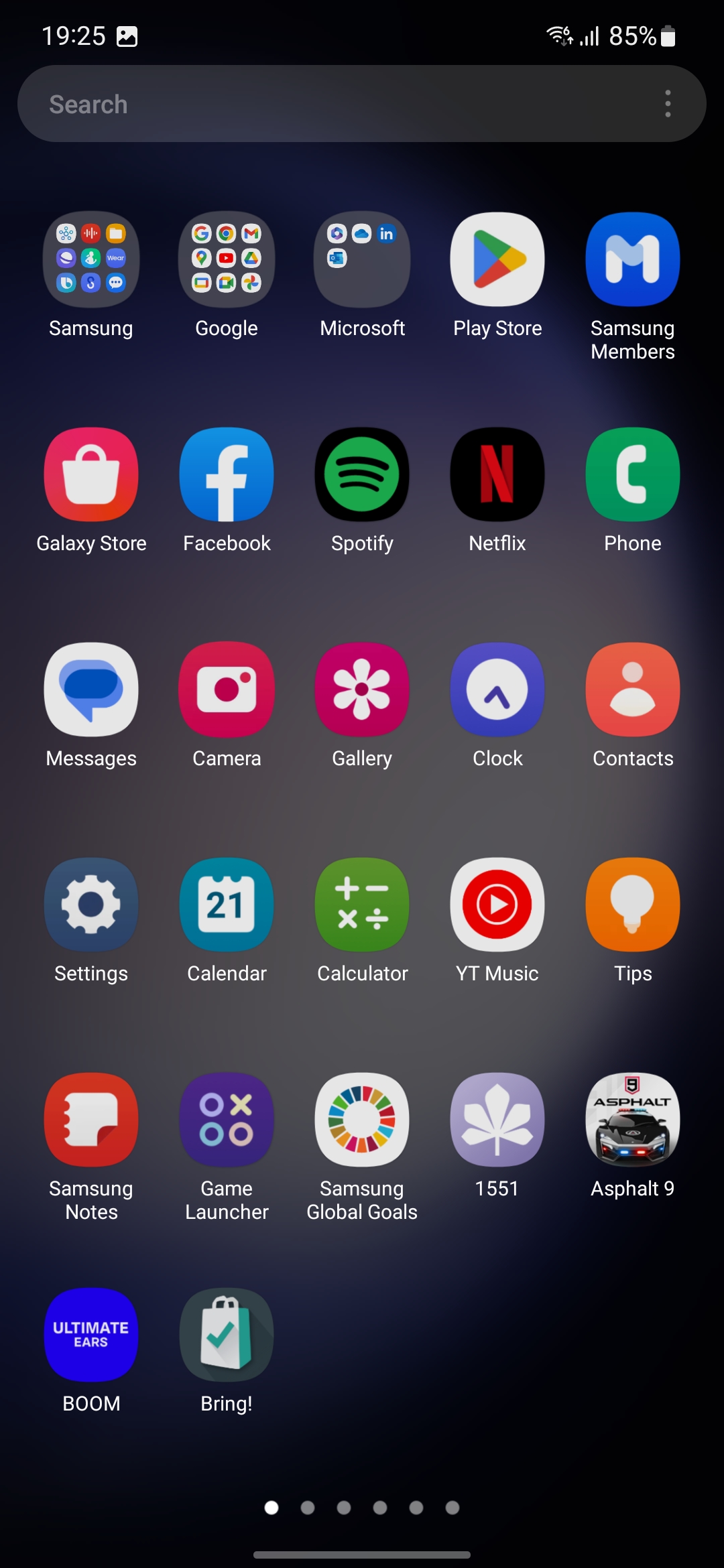Open Samsung Notes

[x=91, y=1120]
